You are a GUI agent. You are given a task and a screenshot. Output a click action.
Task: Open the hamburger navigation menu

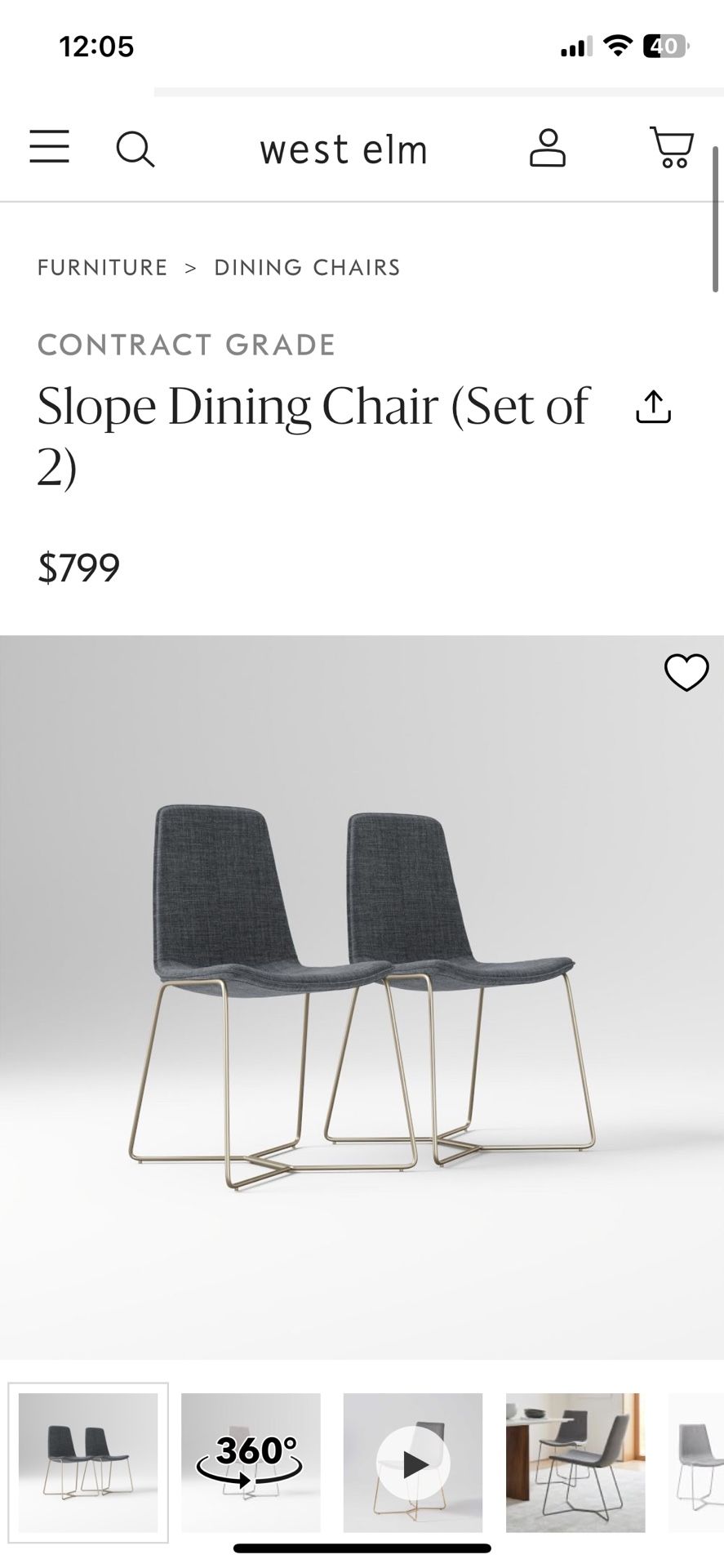pyautogui.click(x=49, y=148)
